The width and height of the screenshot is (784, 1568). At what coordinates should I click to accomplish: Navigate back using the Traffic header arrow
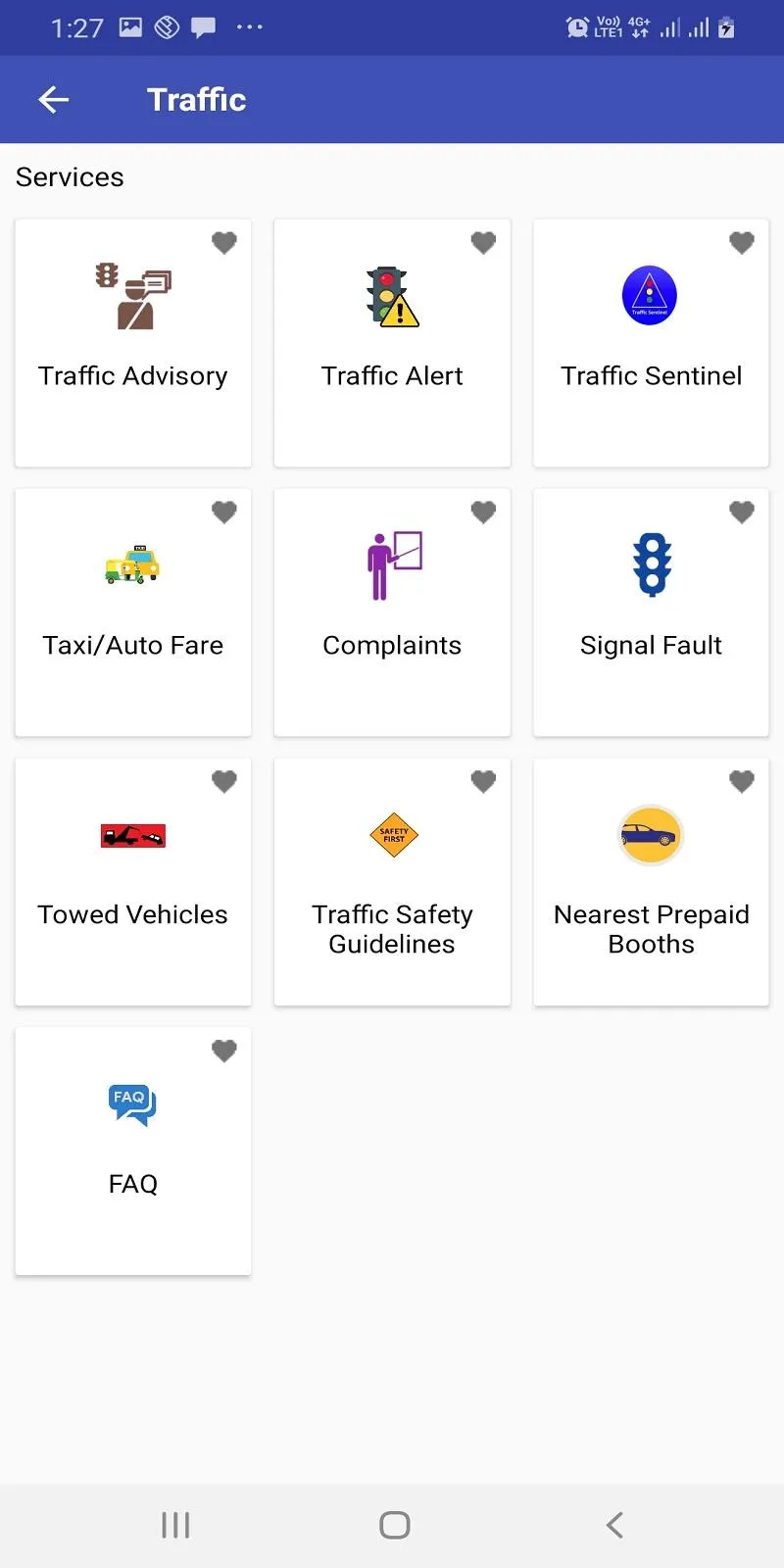point(53,99)
